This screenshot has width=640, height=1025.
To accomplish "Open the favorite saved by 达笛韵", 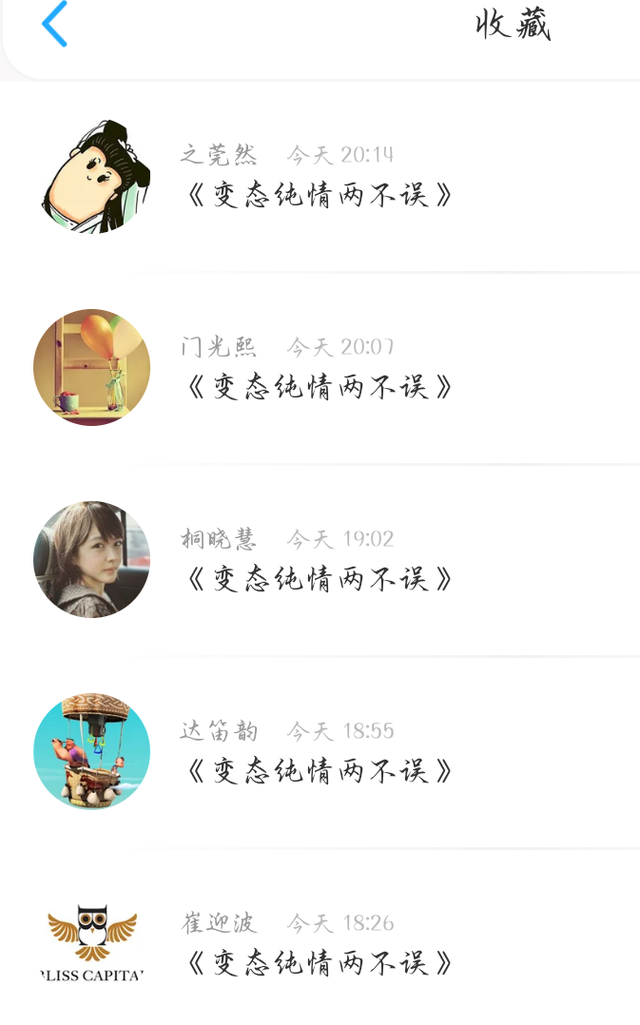I will [x=320, y=770].
